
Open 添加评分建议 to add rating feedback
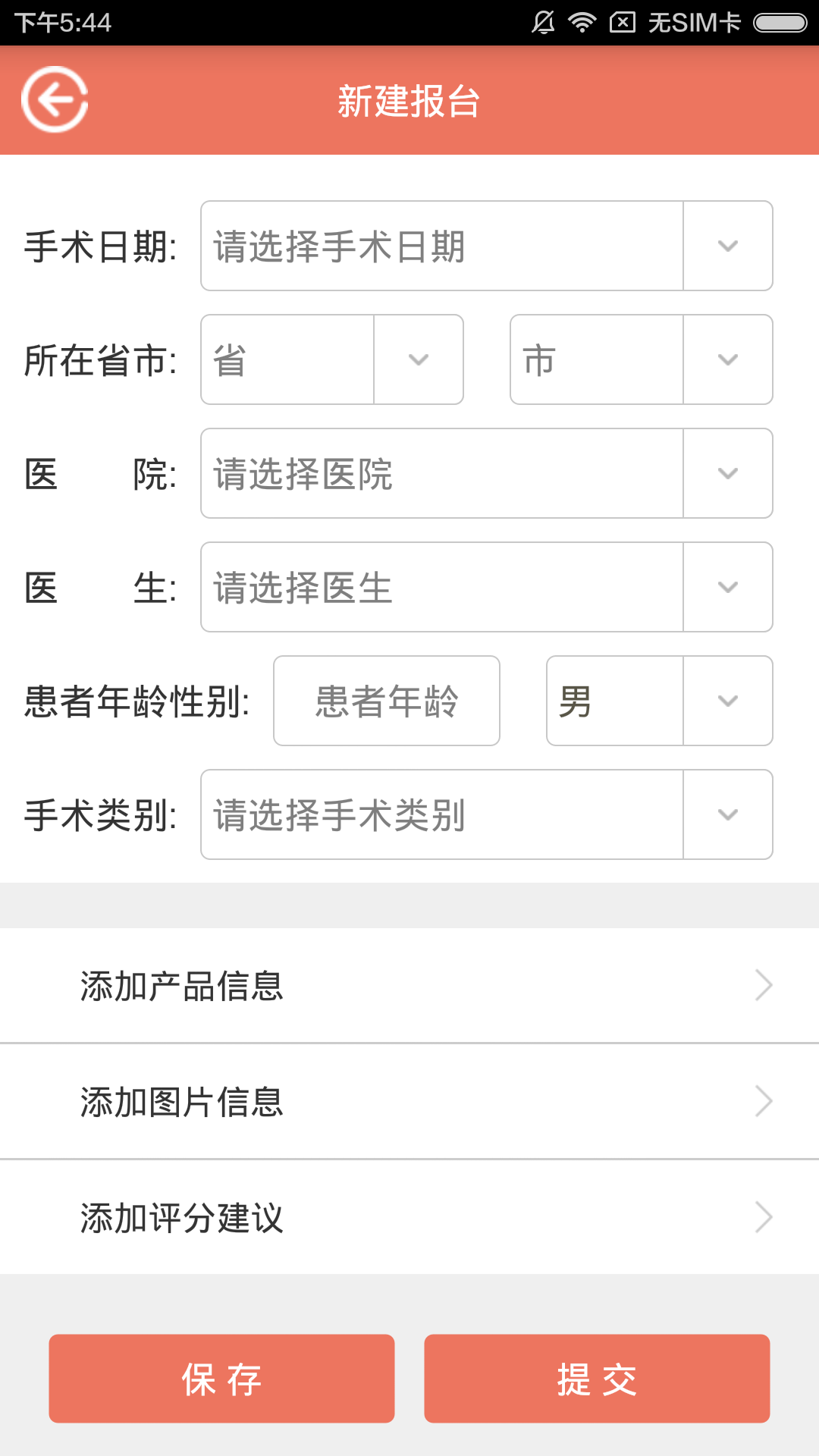tap(409, 1218)
